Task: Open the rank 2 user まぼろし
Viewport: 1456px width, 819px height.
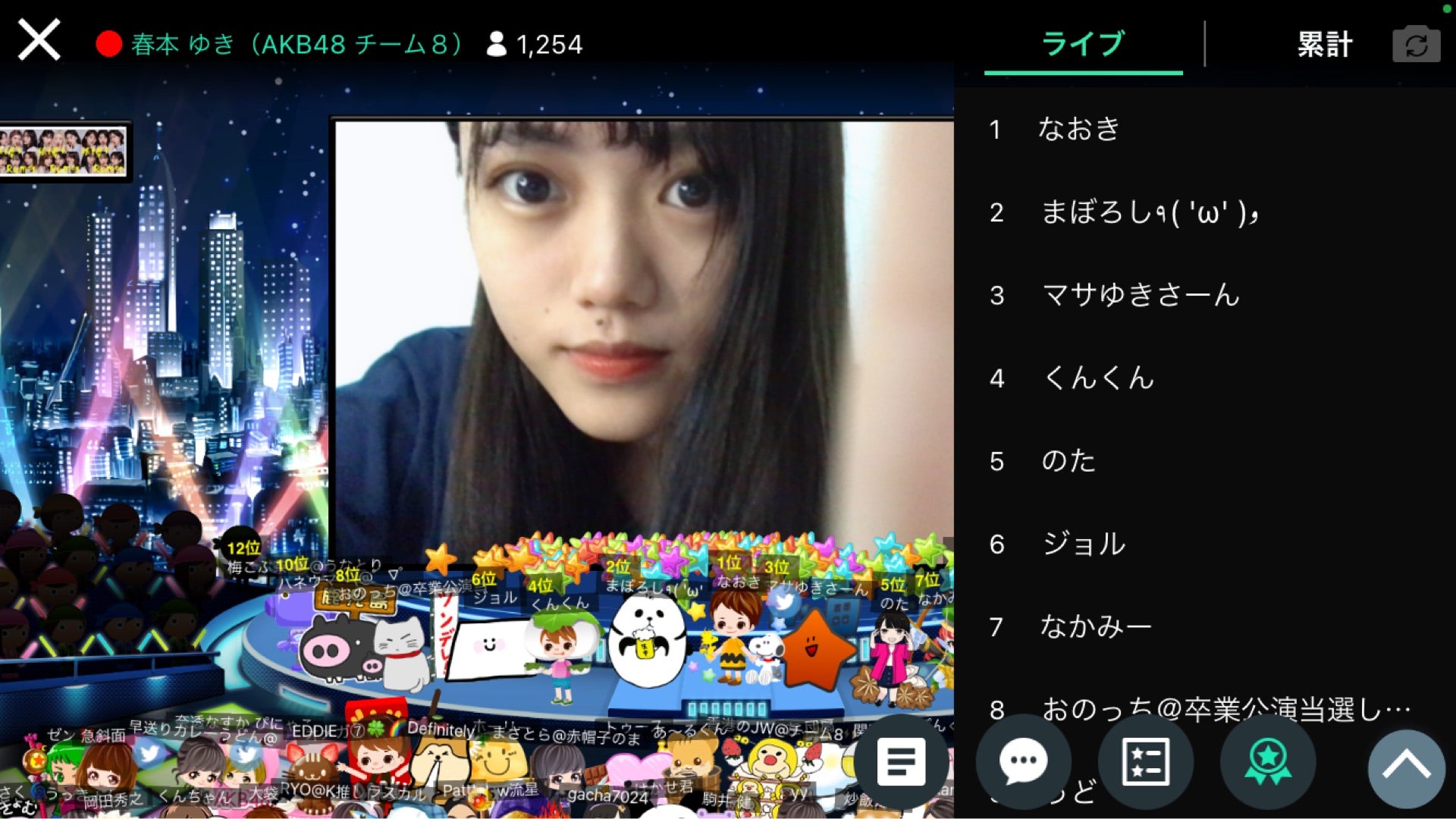Action: click(x=1149, y=212)
